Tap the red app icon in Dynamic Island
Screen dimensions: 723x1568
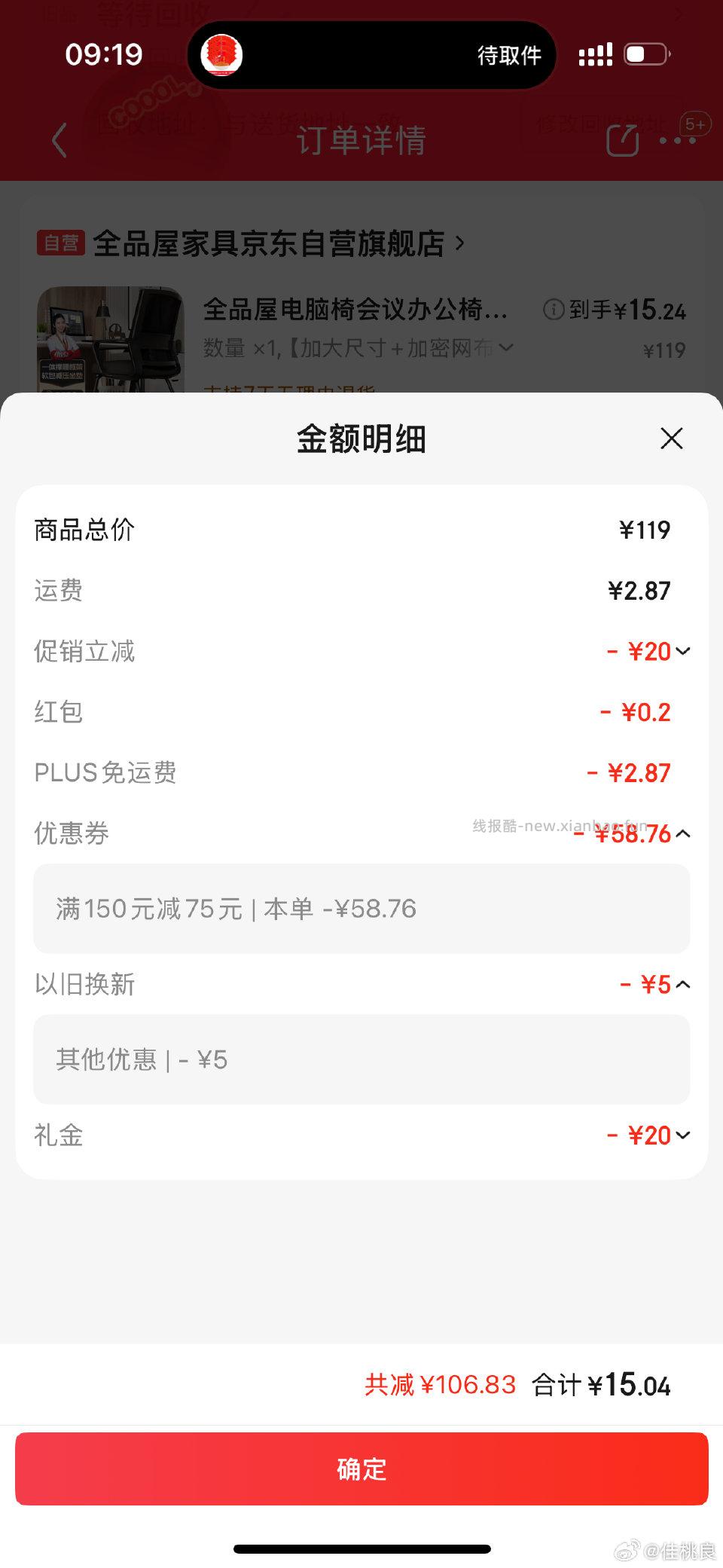click(222, 54)
